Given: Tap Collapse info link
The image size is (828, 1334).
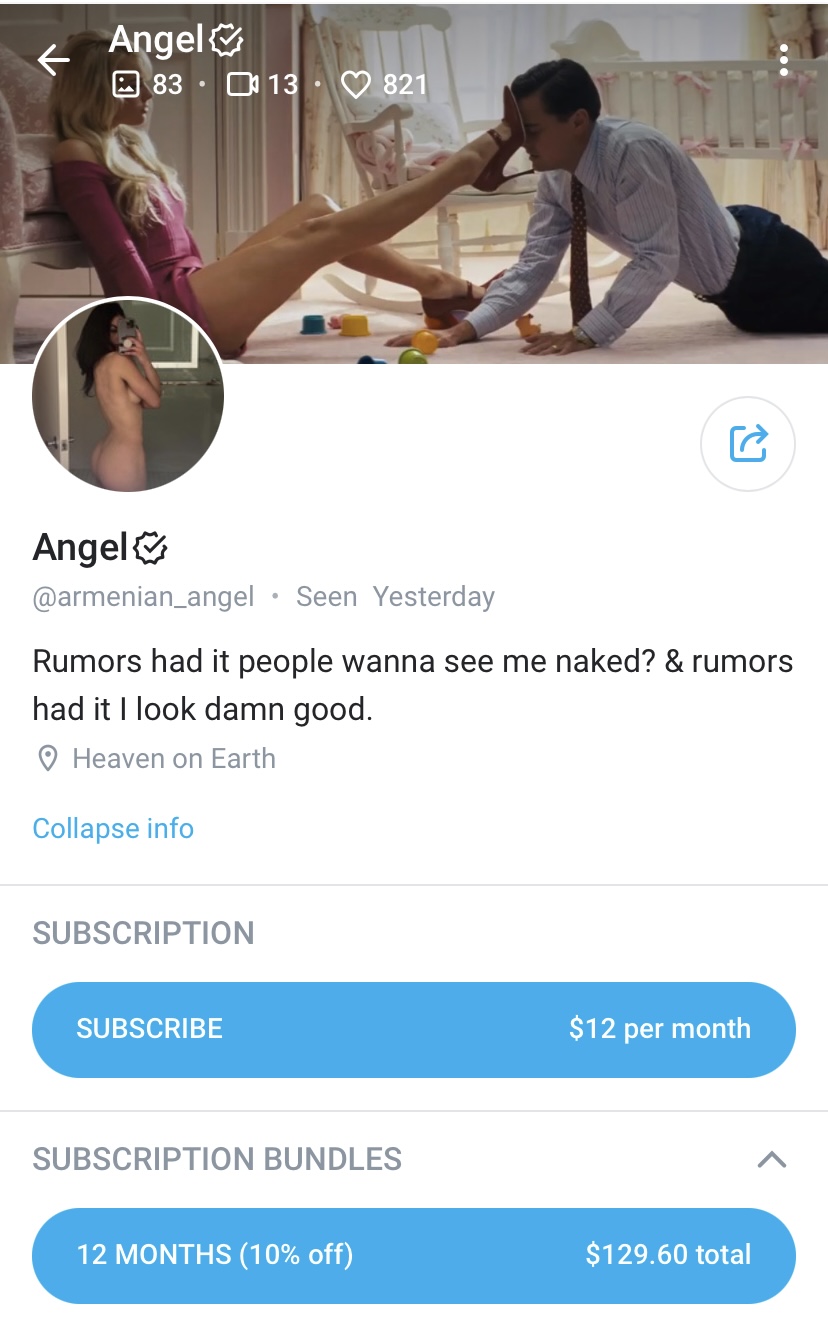Looking at the screenshot, I should tap(113, 828).
